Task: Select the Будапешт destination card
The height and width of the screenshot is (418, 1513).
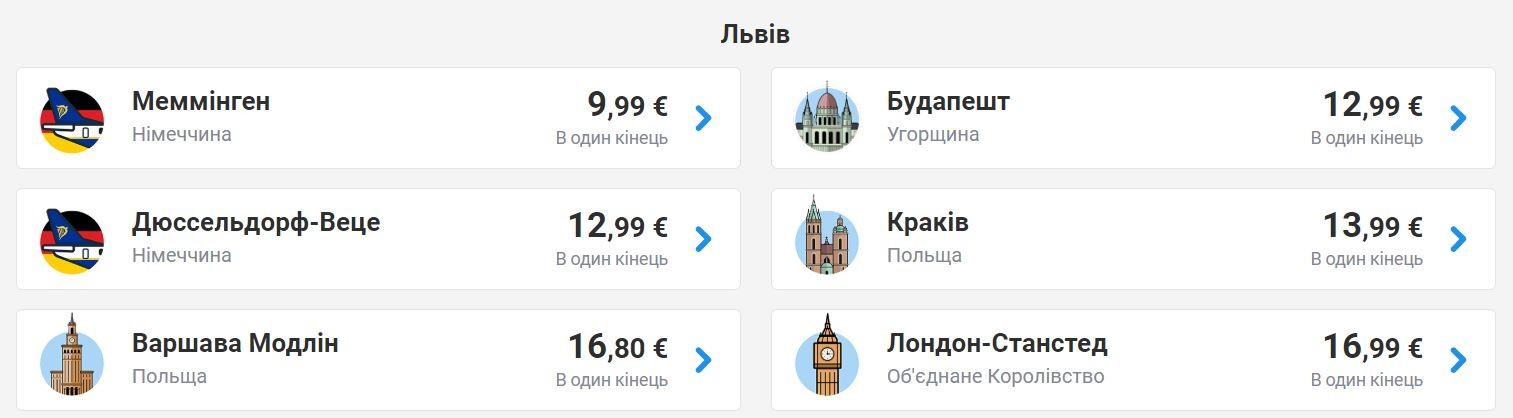Action: coord(1133,118)
